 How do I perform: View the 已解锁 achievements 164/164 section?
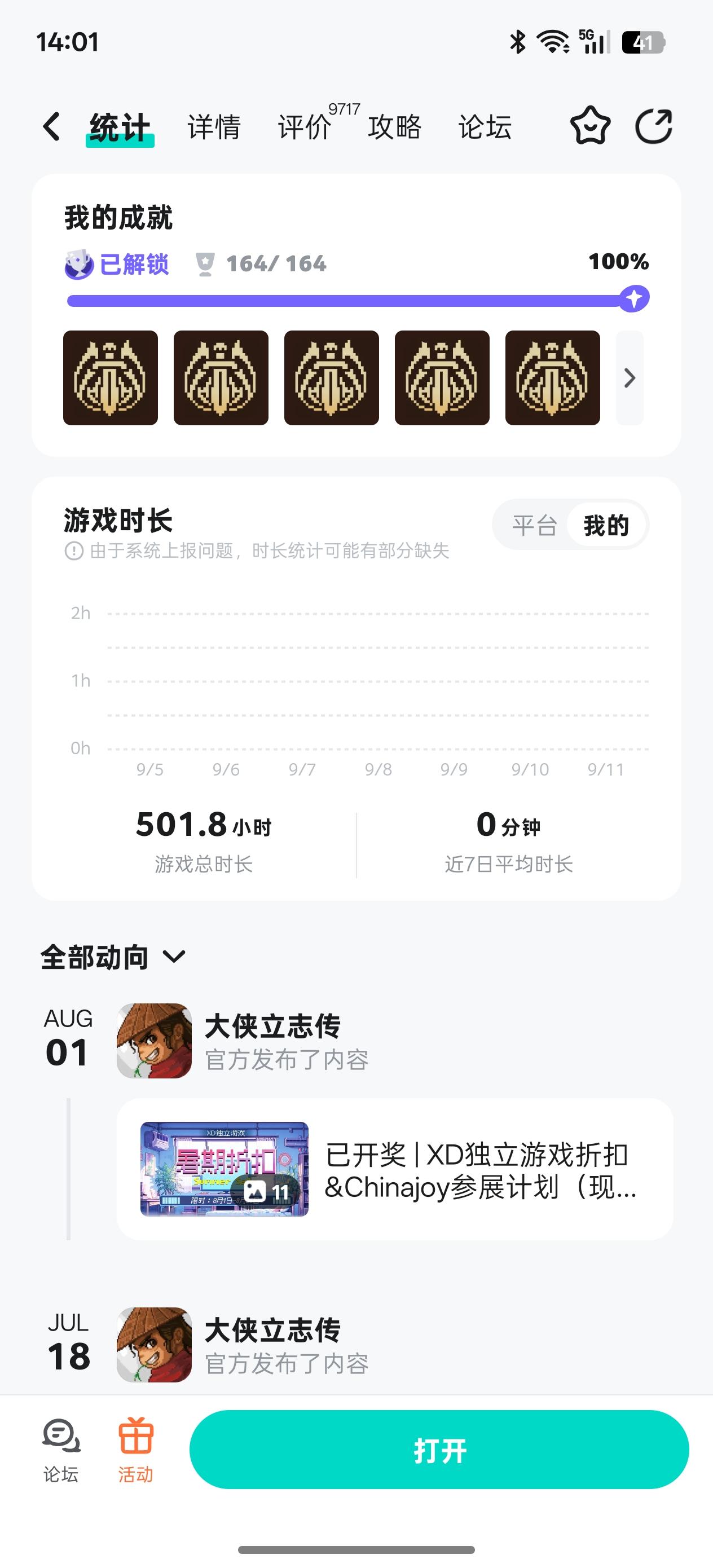pos(195,263)
